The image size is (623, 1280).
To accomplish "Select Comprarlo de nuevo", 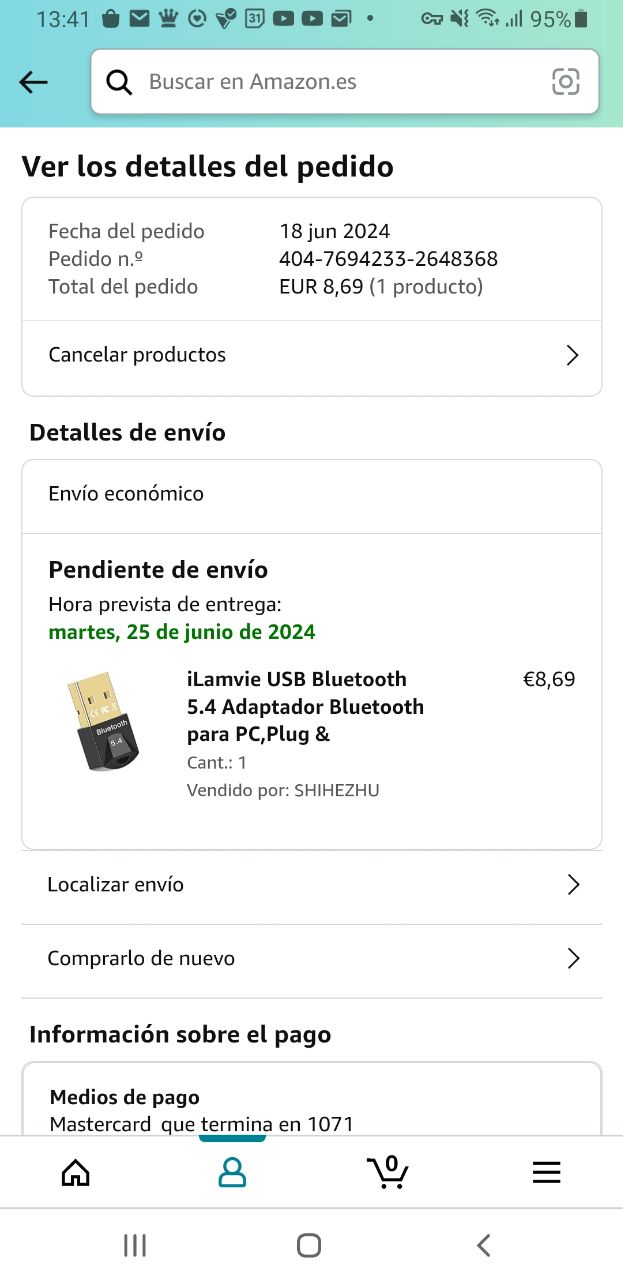I will pos(311,959).
